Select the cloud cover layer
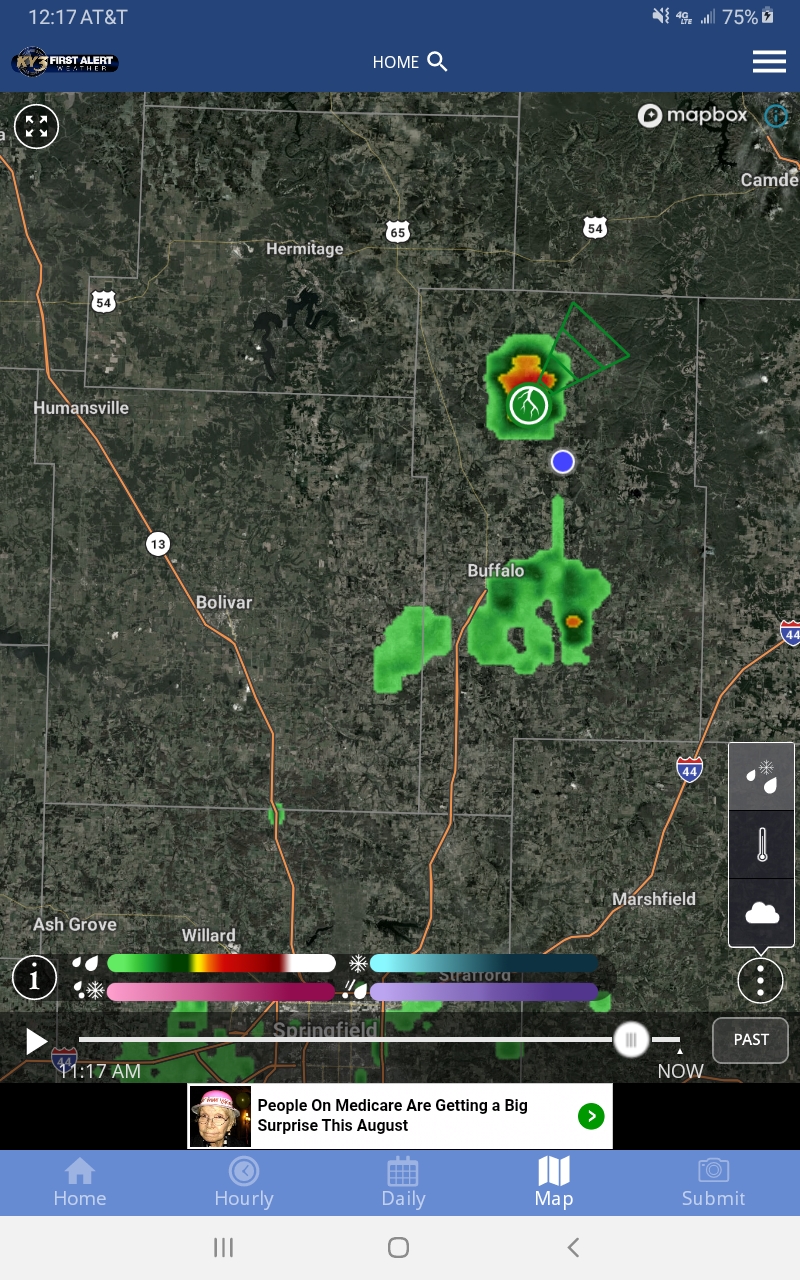Viewport: 800px width, 1280px height. 761,912
